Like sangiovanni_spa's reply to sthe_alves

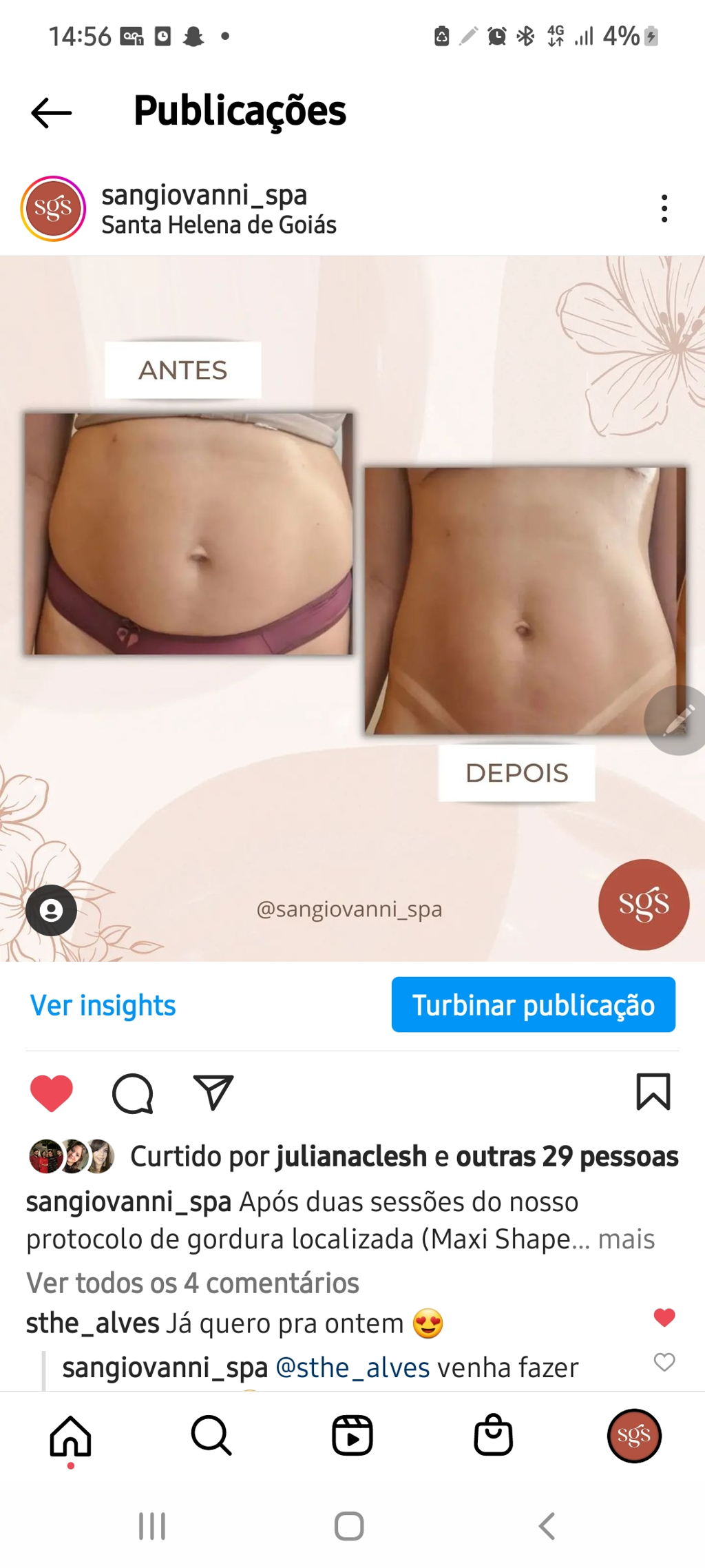(664, 1362)
